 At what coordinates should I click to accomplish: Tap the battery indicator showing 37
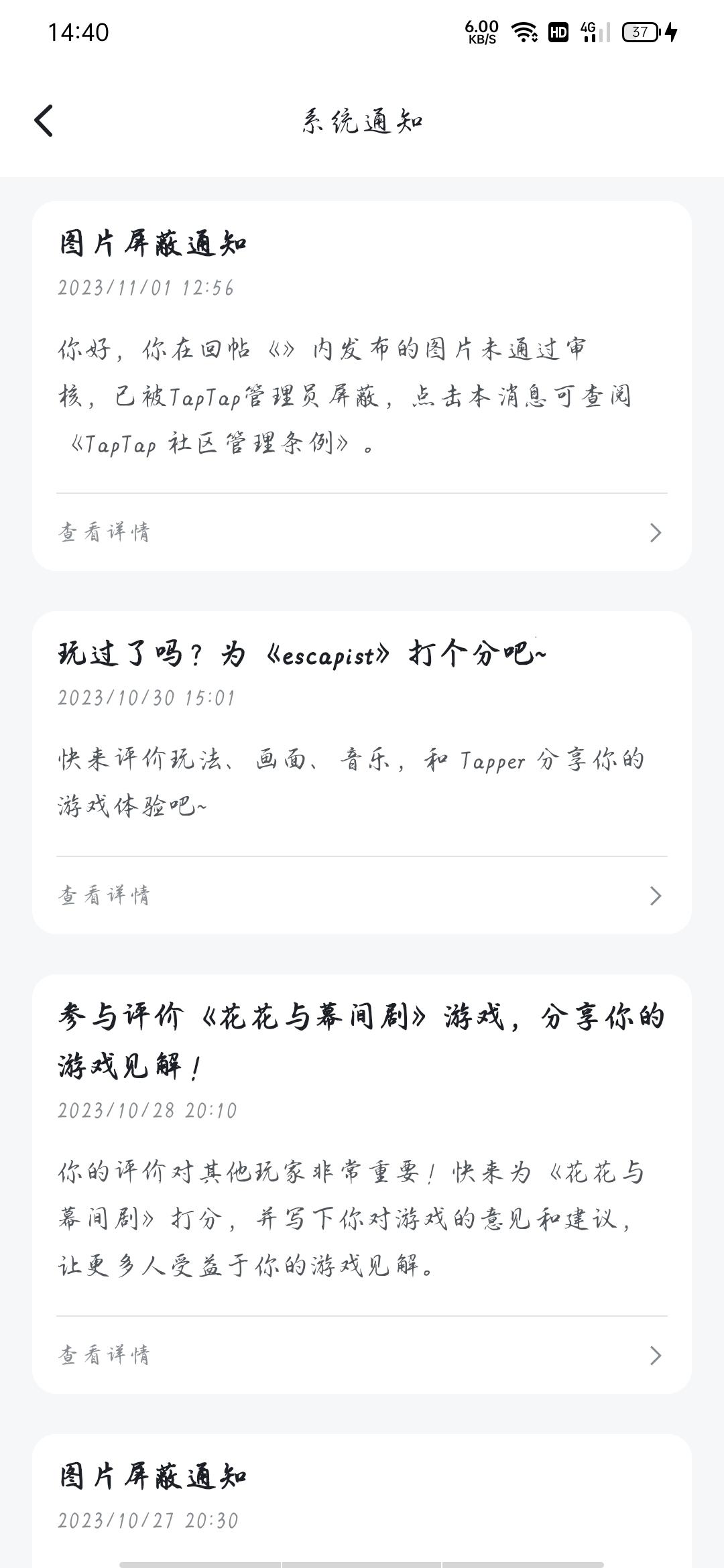(639, 31)
